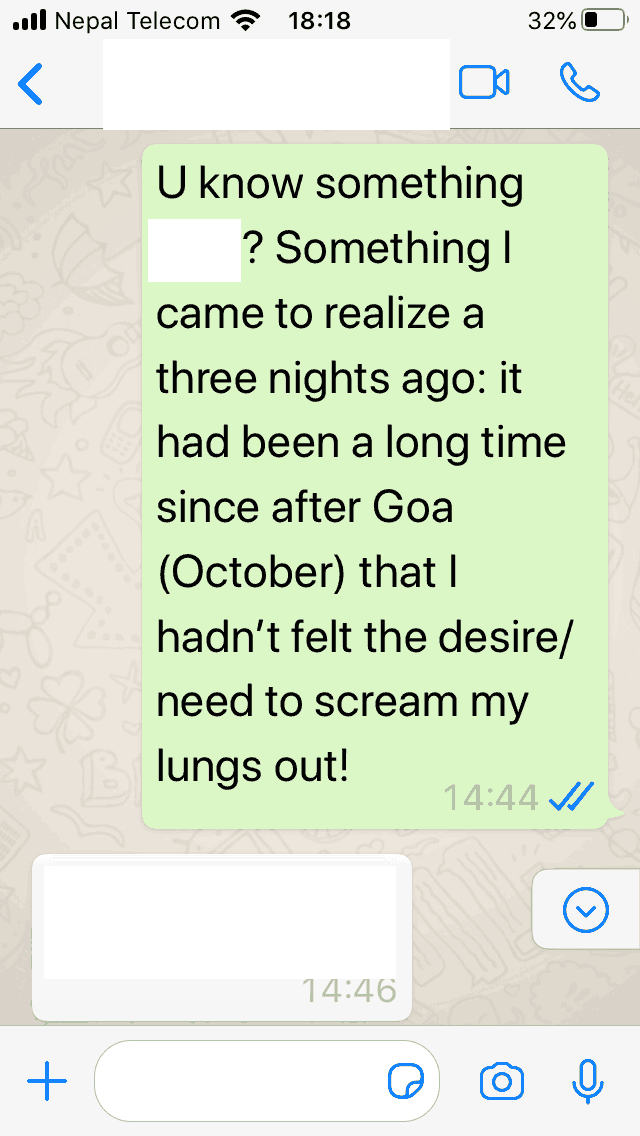640x1136 pixels.
Task: Start a video call
Action: (484, 83)
